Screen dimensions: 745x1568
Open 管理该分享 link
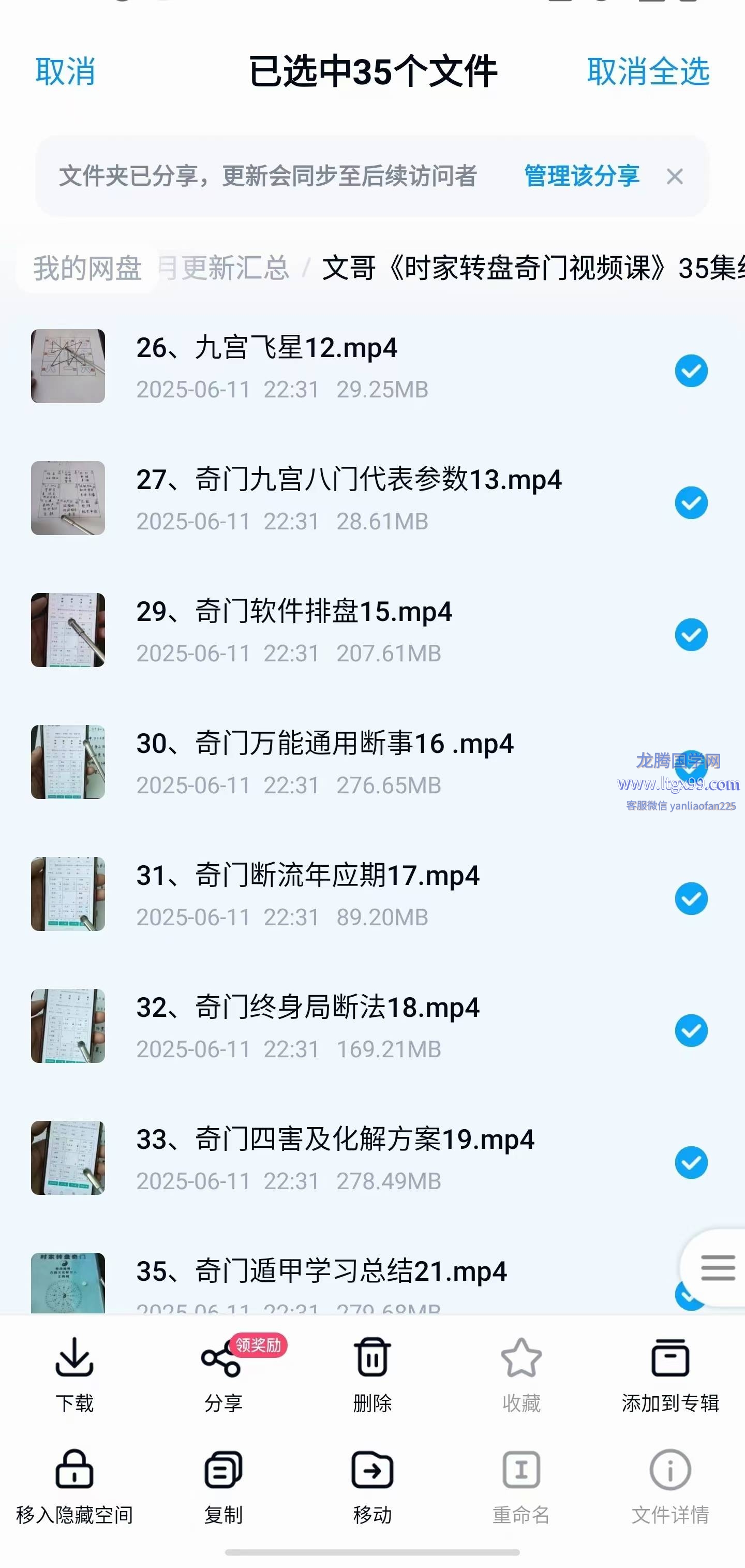click(582, 176)
